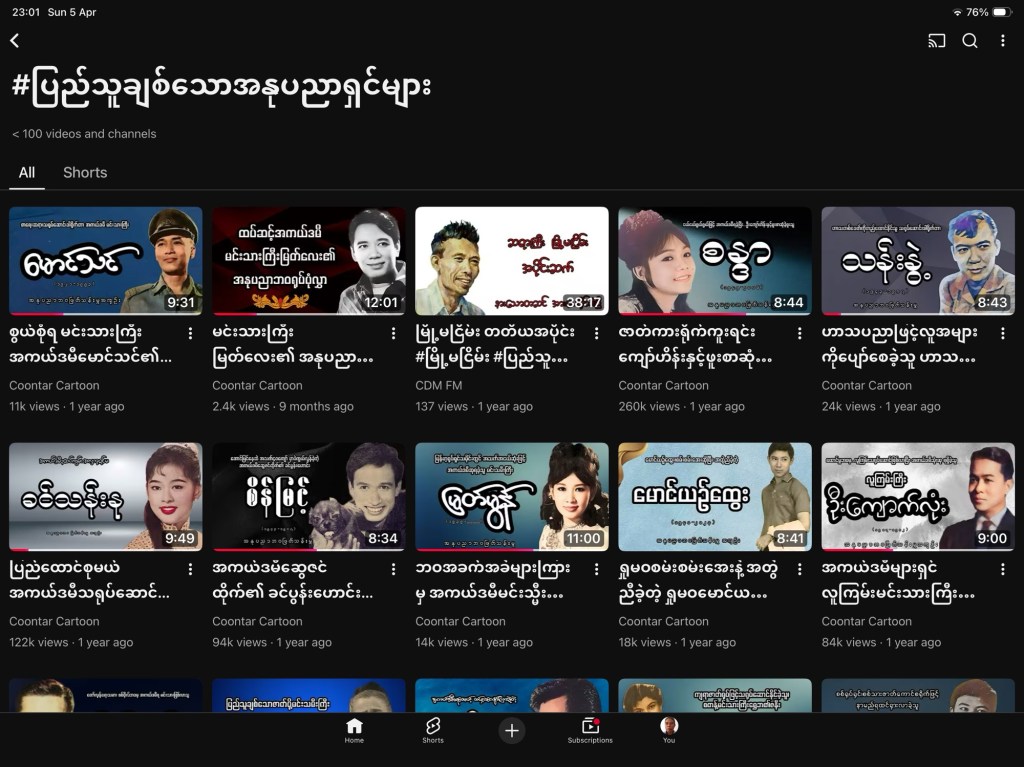The image size is (1024, 767).
Task: Play the 11:00 video thumbnail
Action: click(x=512, y=497)
